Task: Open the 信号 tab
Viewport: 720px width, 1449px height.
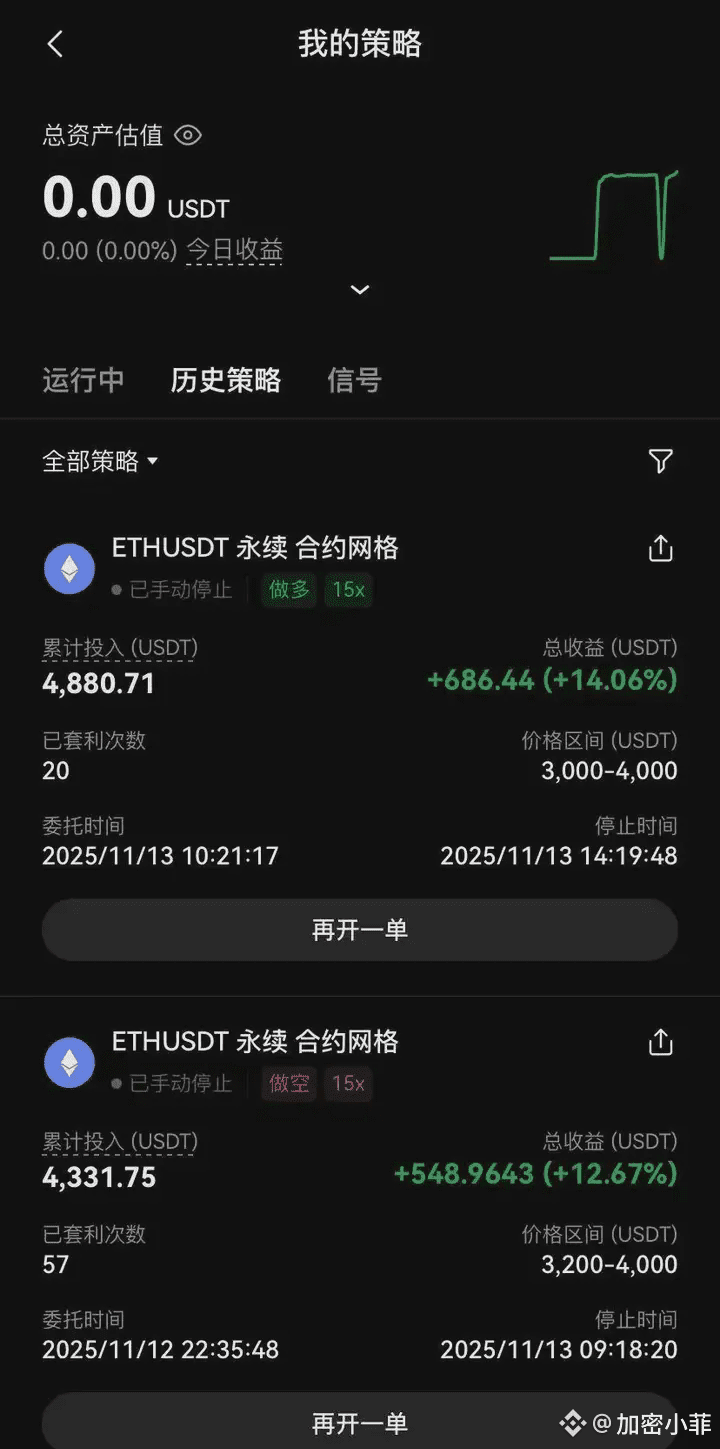Action: pos(354,380)
